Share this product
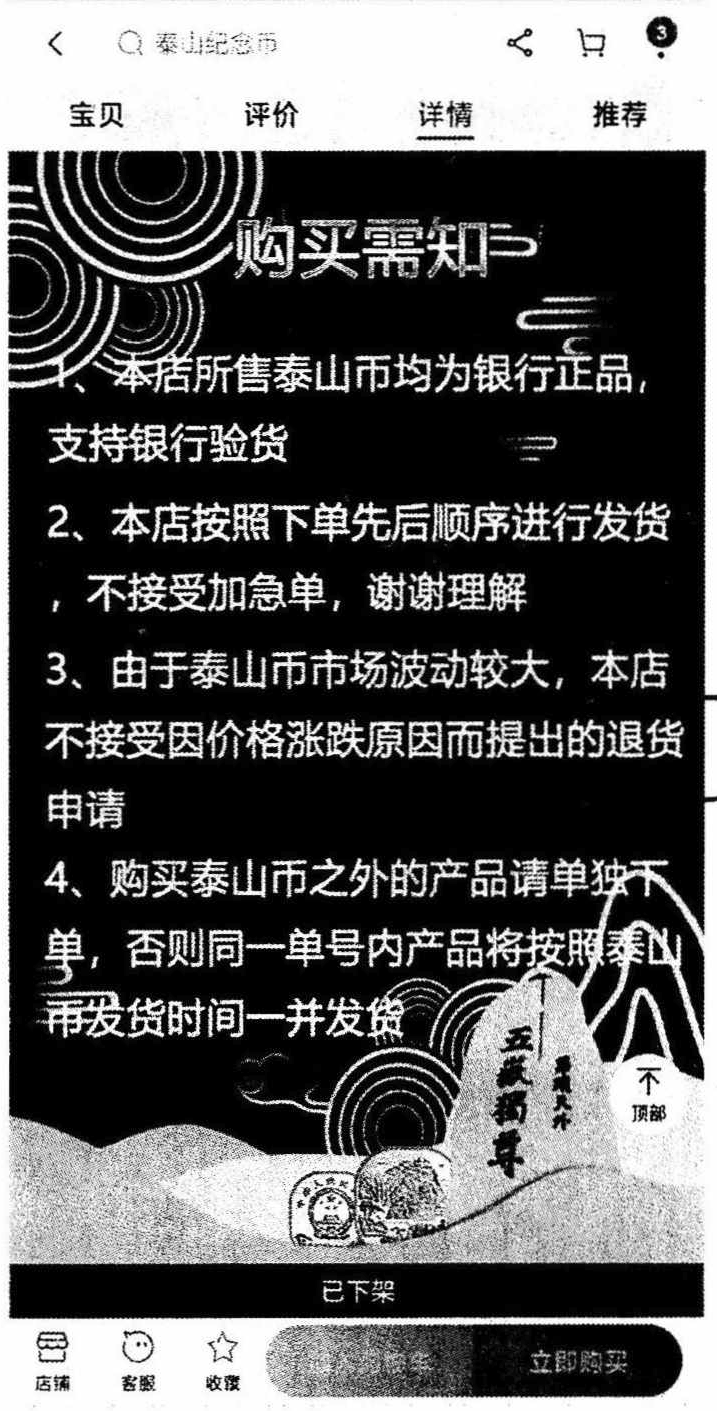 (520, 43)
